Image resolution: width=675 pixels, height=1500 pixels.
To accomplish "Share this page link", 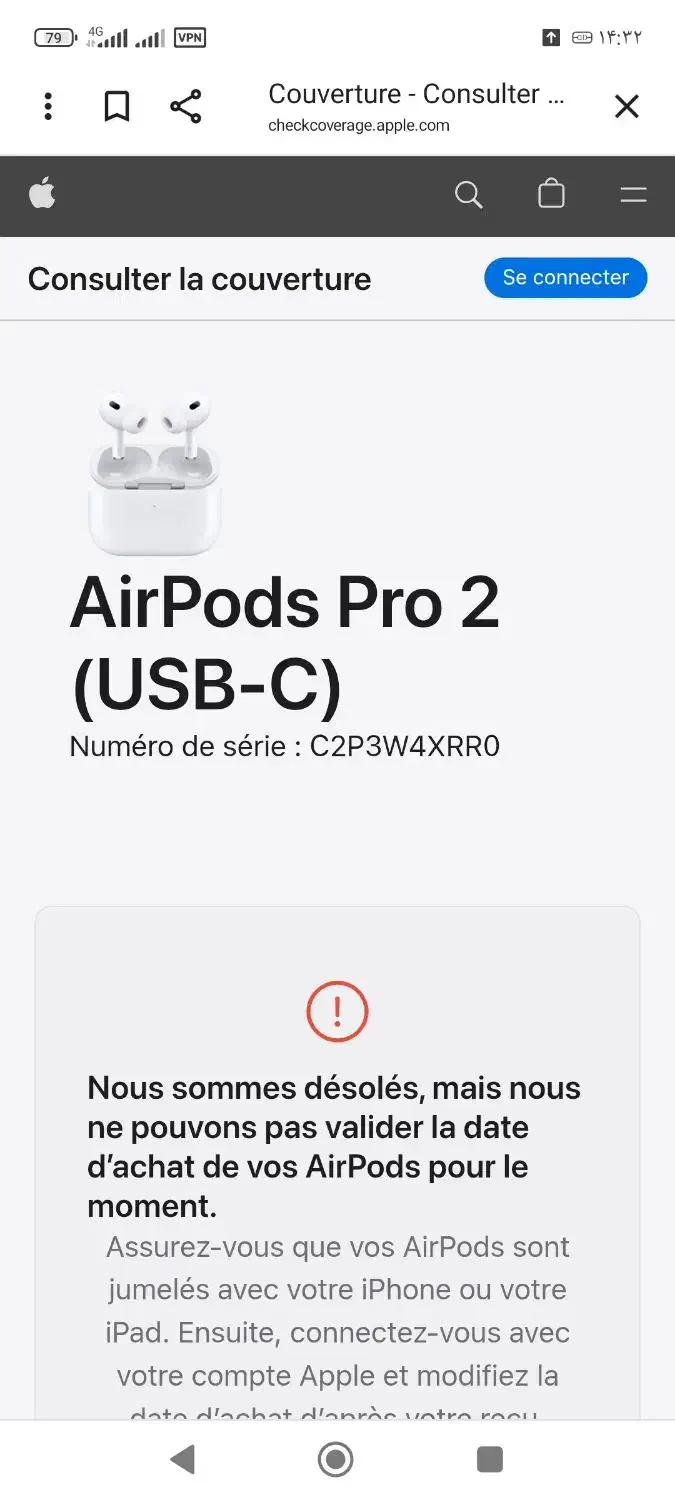I will [x=186, y=106].
